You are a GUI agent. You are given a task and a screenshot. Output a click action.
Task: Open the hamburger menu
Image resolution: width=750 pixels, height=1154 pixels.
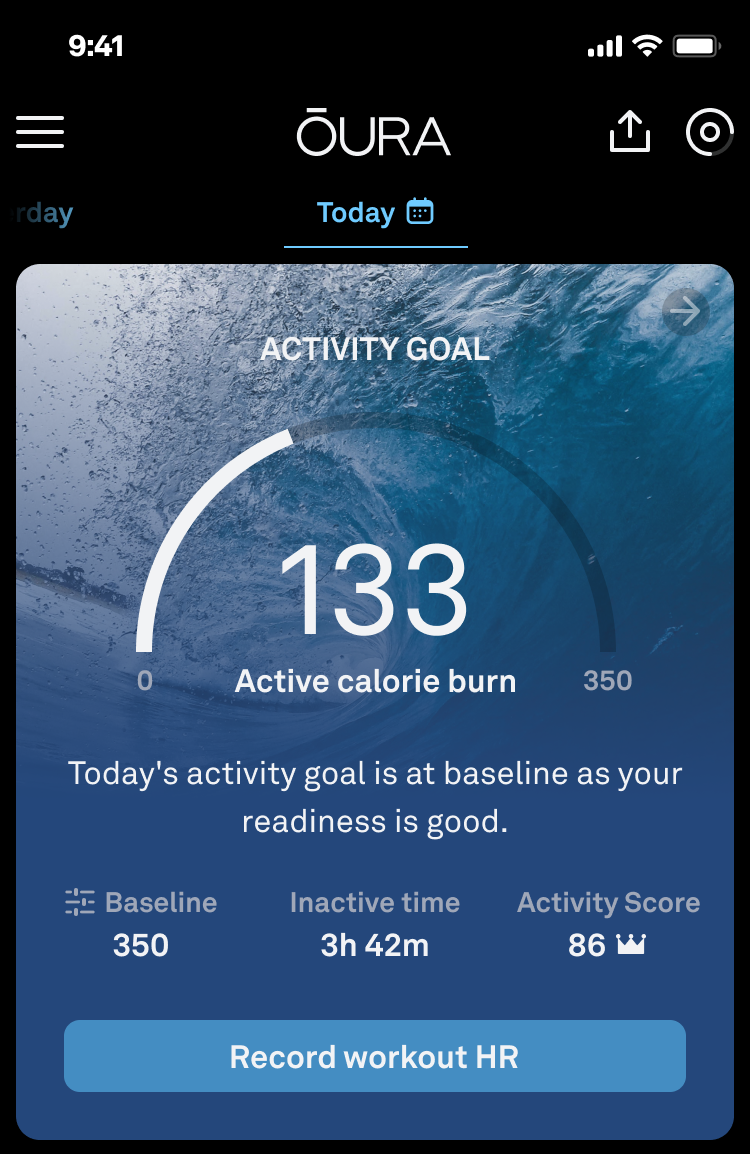[x=40, y=132]
